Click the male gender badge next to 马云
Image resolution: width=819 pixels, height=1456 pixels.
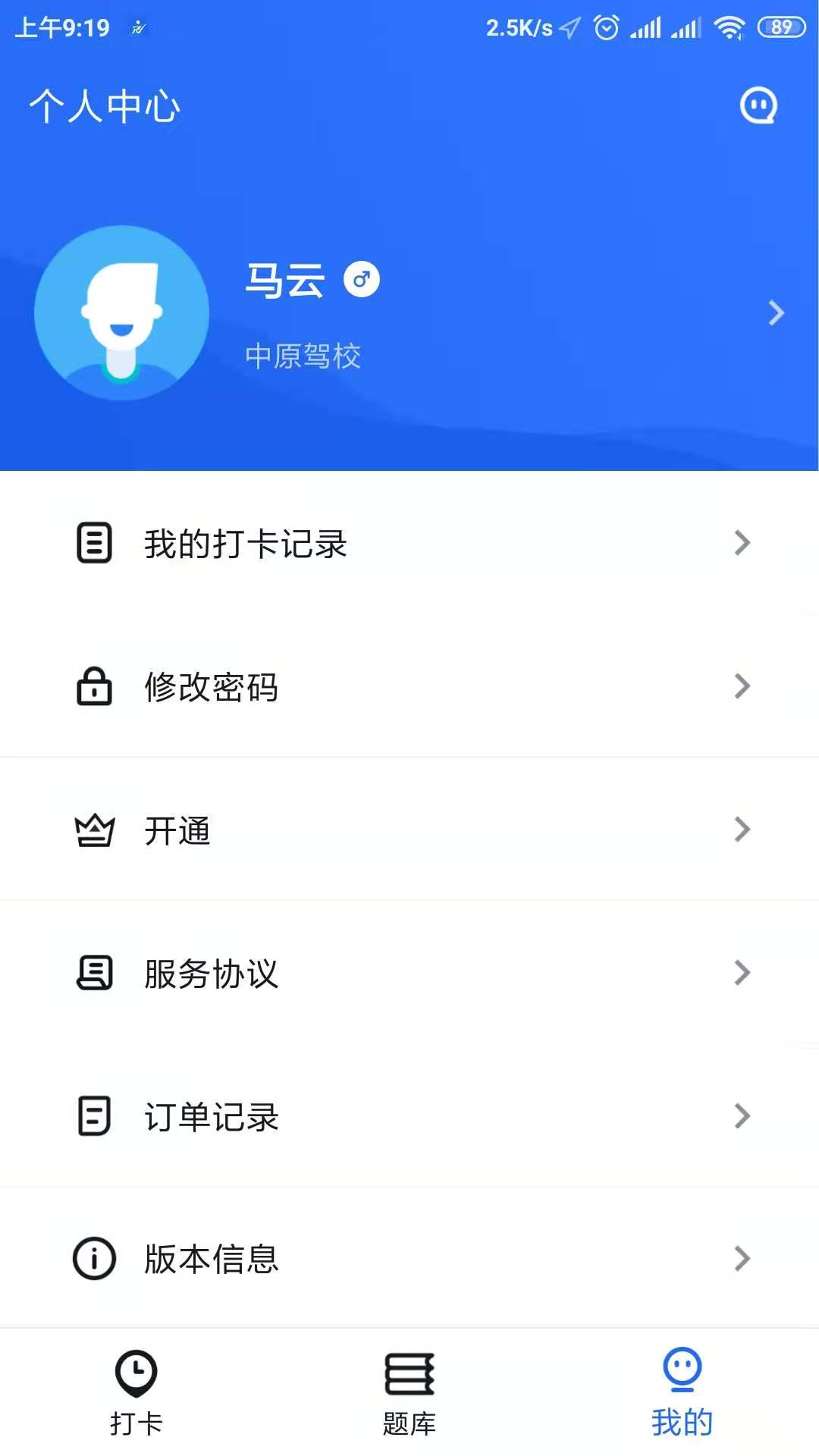click(362, 278)
